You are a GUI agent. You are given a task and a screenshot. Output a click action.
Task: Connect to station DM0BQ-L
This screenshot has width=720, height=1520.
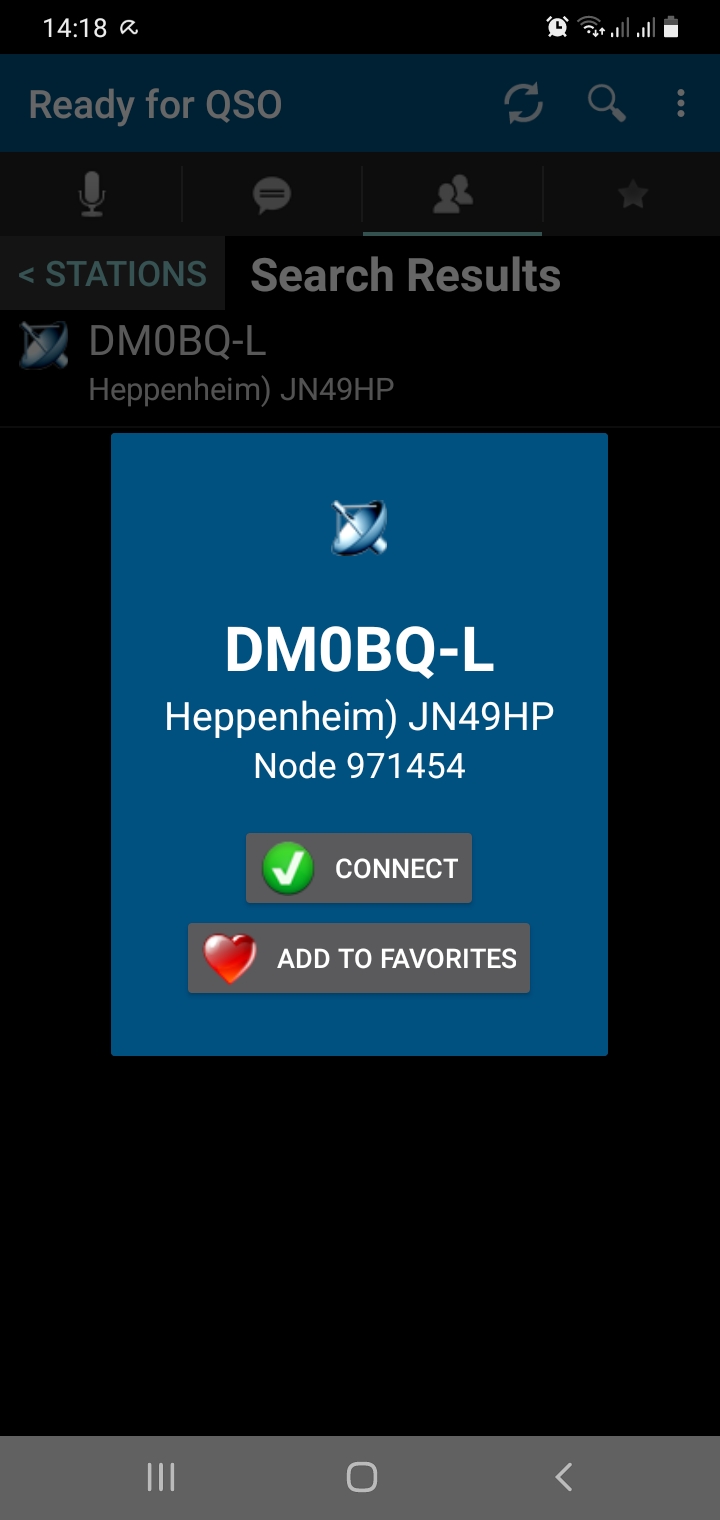pos(359,868)
